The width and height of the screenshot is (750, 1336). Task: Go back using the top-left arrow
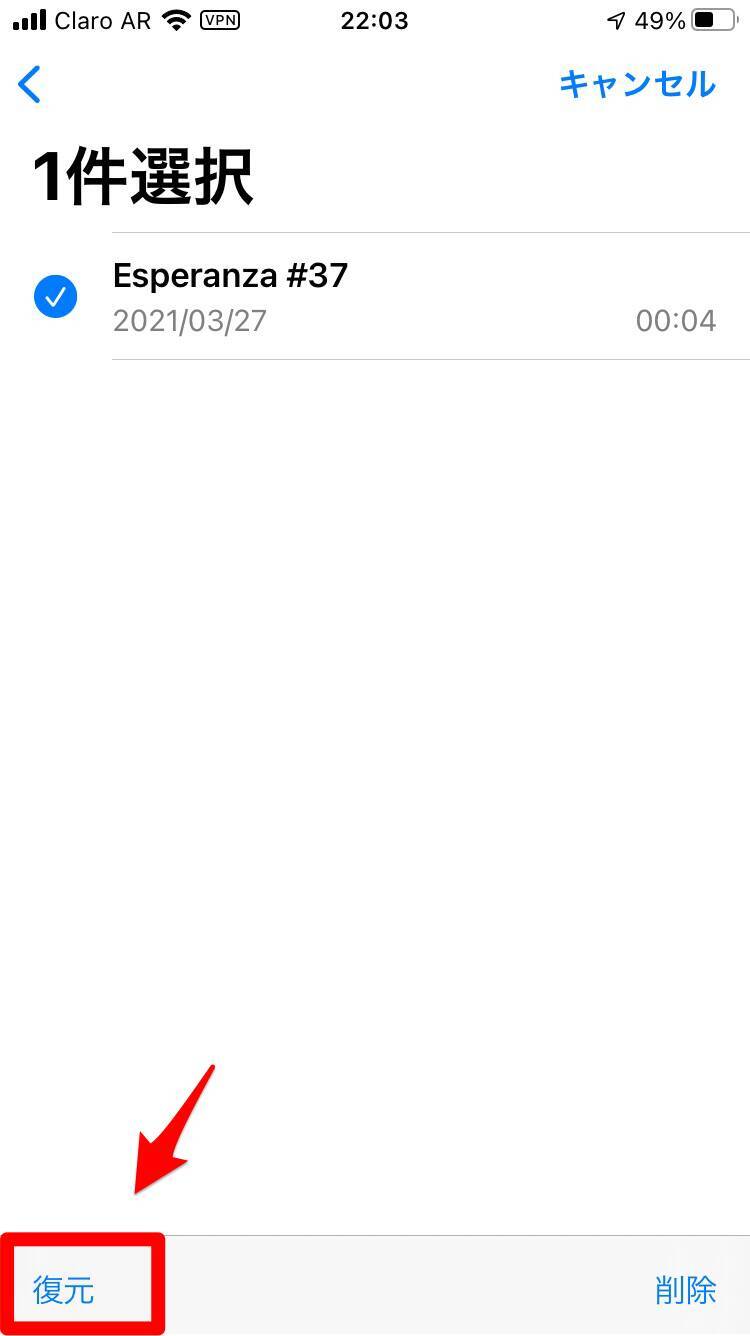click(30, 85)
